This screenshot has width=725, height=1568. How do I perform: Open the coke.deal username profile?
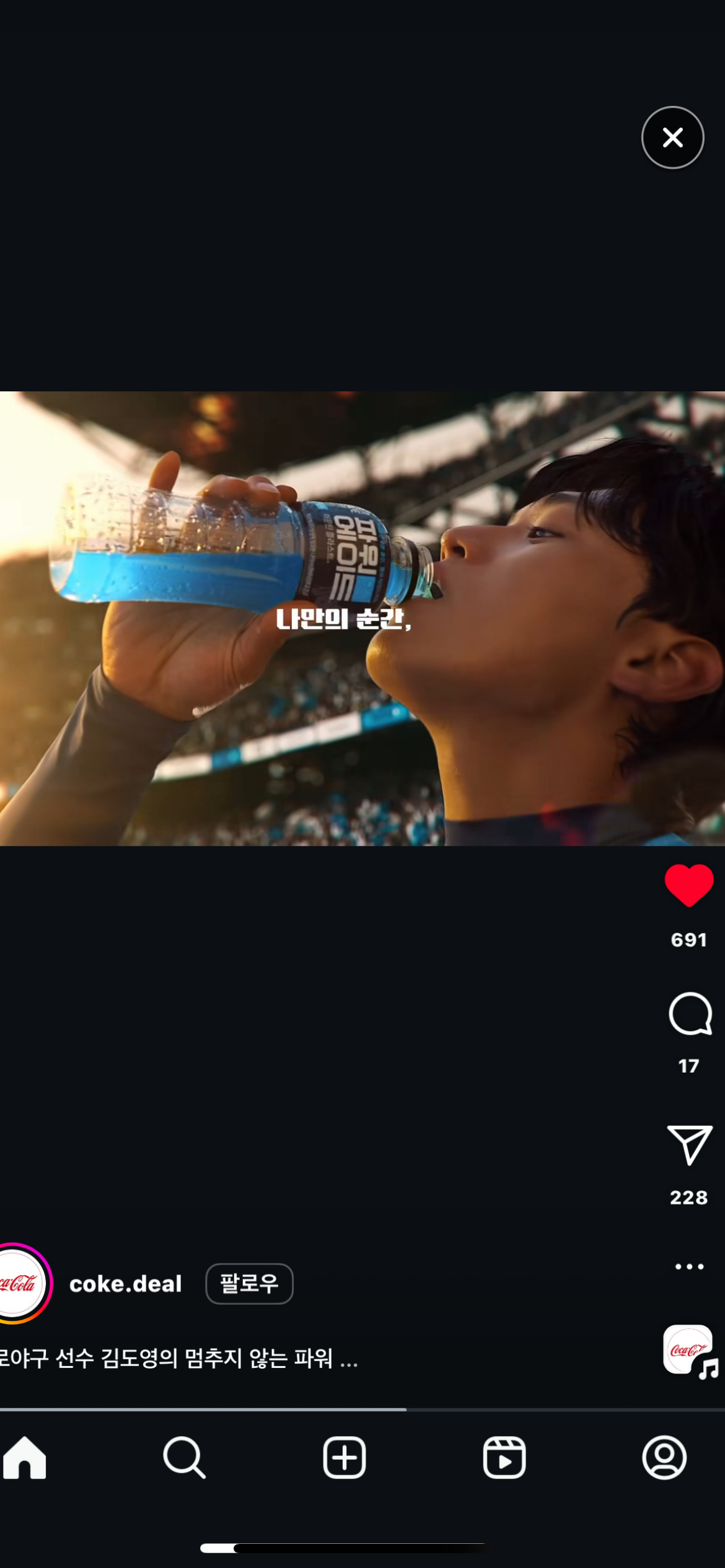click(125, 1284)
